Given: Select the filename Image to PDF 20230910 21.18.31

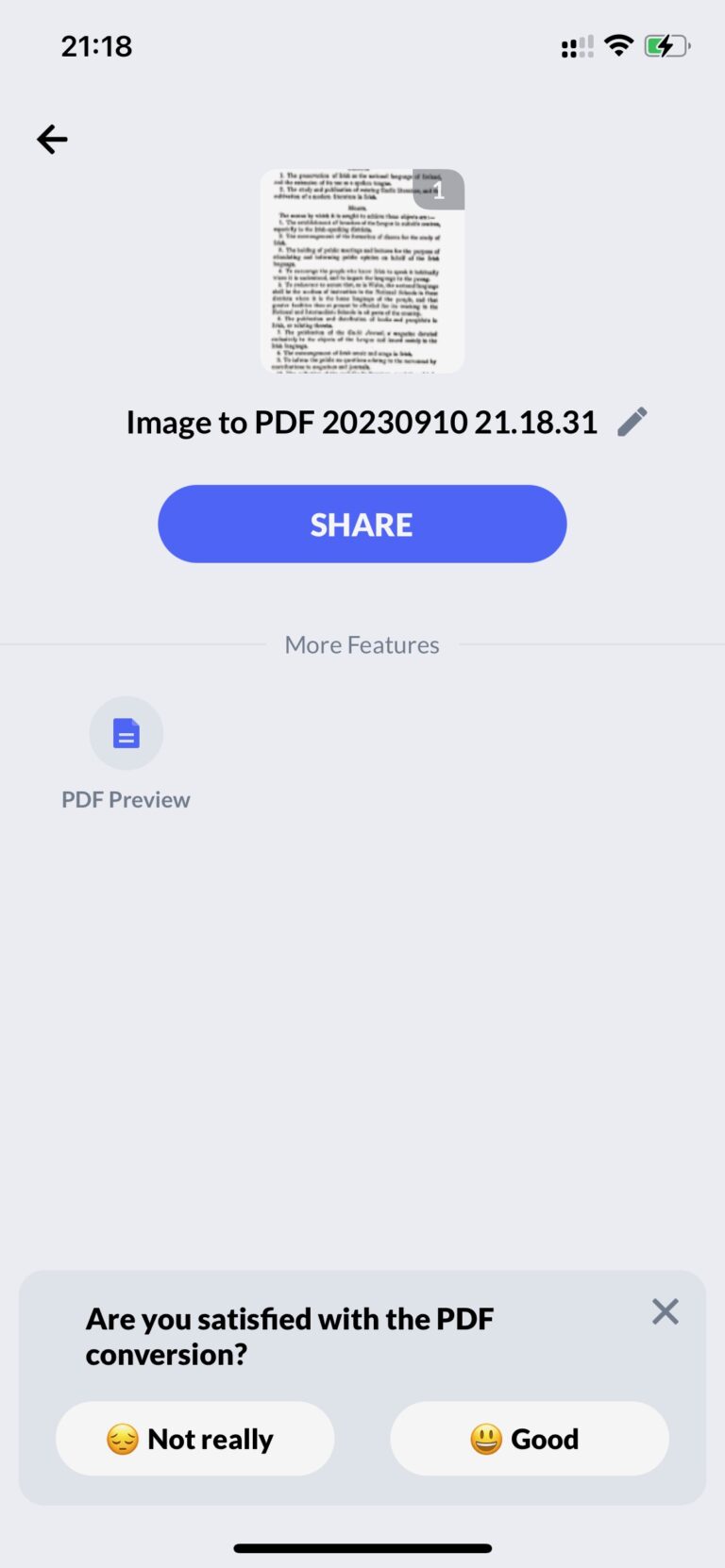Looking at the screenshot, I should 362,422.
